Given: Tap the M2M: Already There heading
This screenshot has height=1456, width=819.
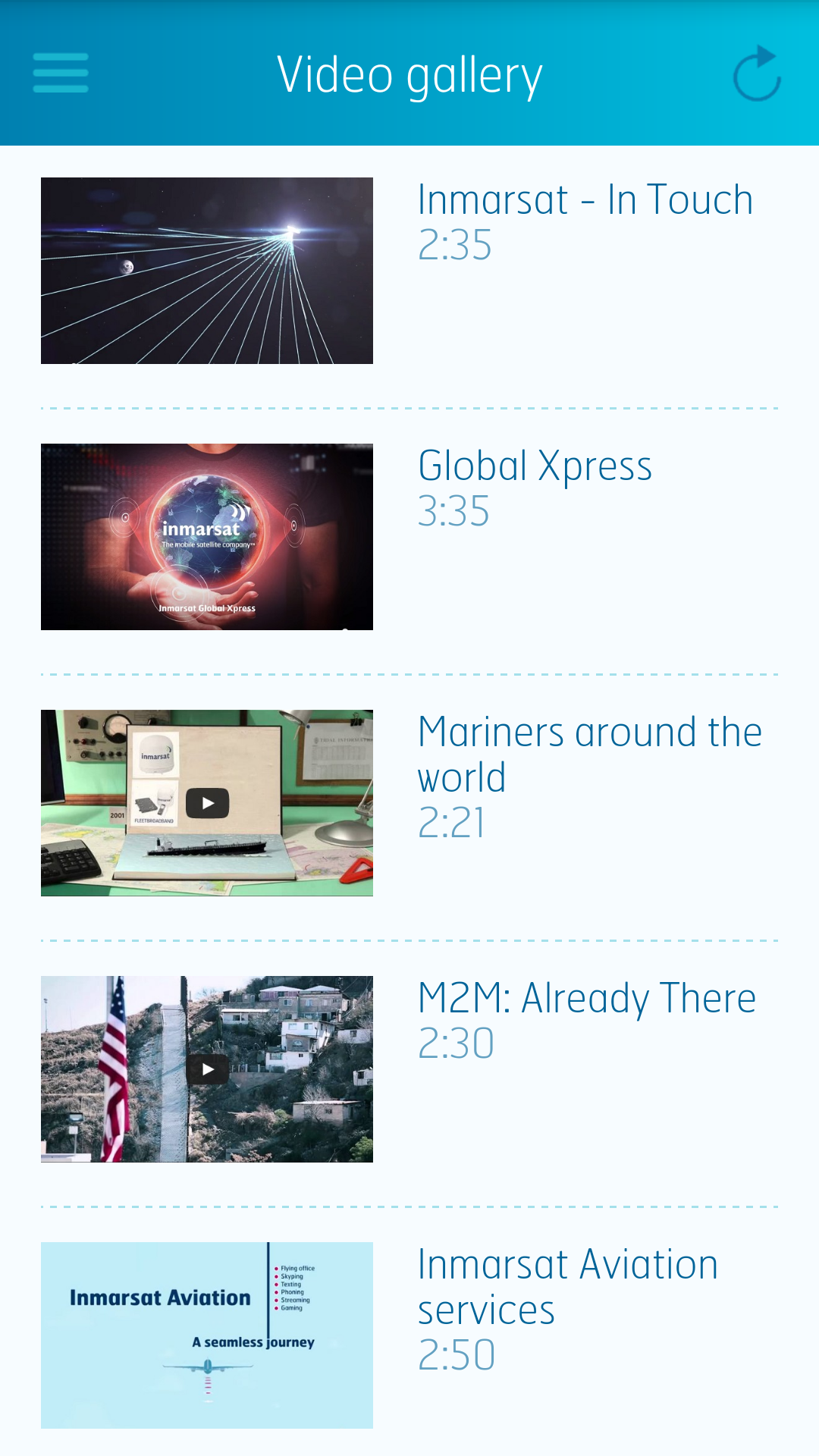Looking at the screenshot, I should pos(586,998).
